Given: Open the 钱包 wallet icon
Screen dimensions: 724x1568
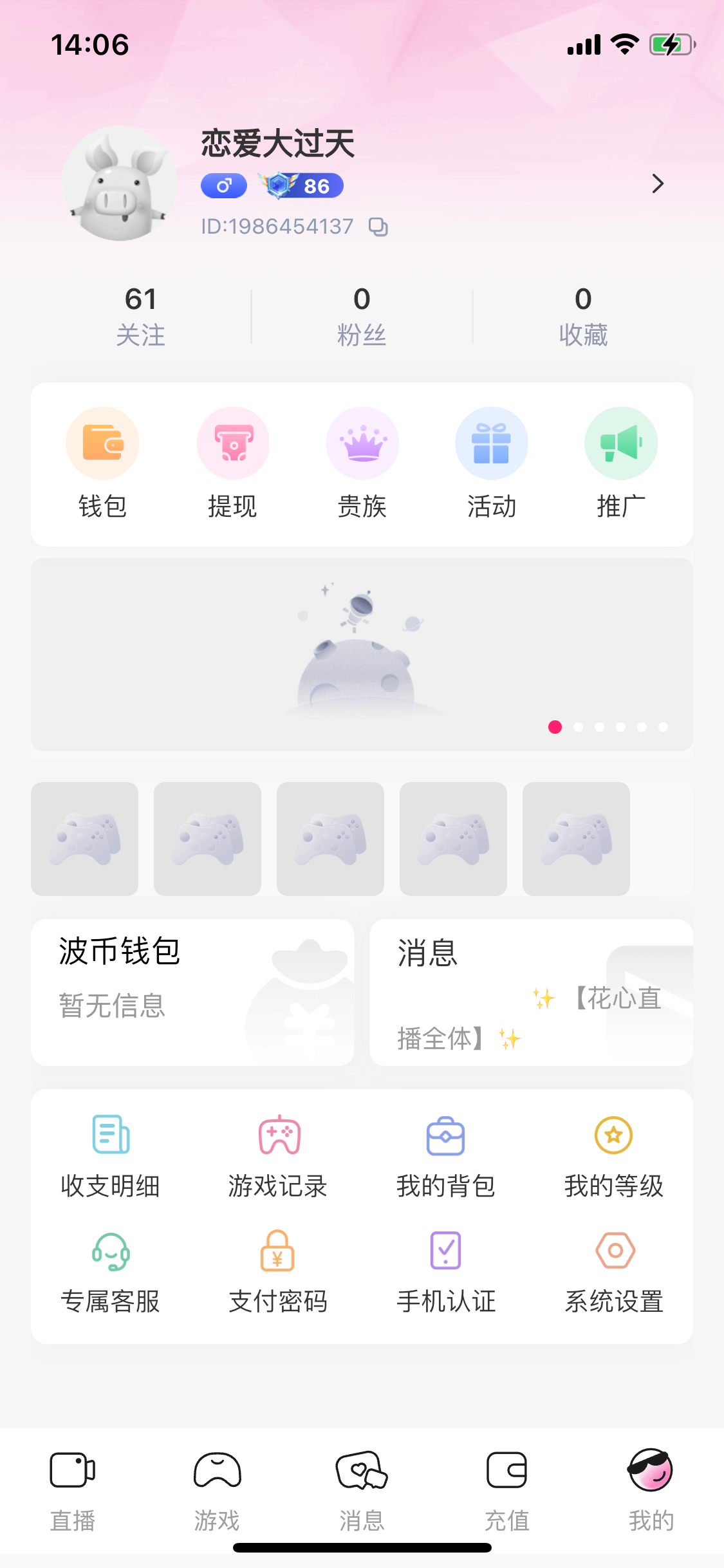Looking at the screenshot, I should 102,443.
